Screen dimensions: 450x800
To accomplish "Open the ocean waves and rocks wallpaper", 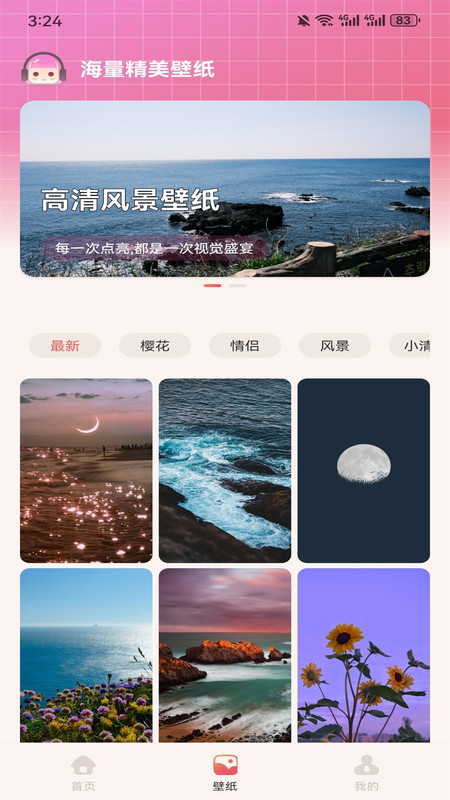I will [x=225, y=470].
